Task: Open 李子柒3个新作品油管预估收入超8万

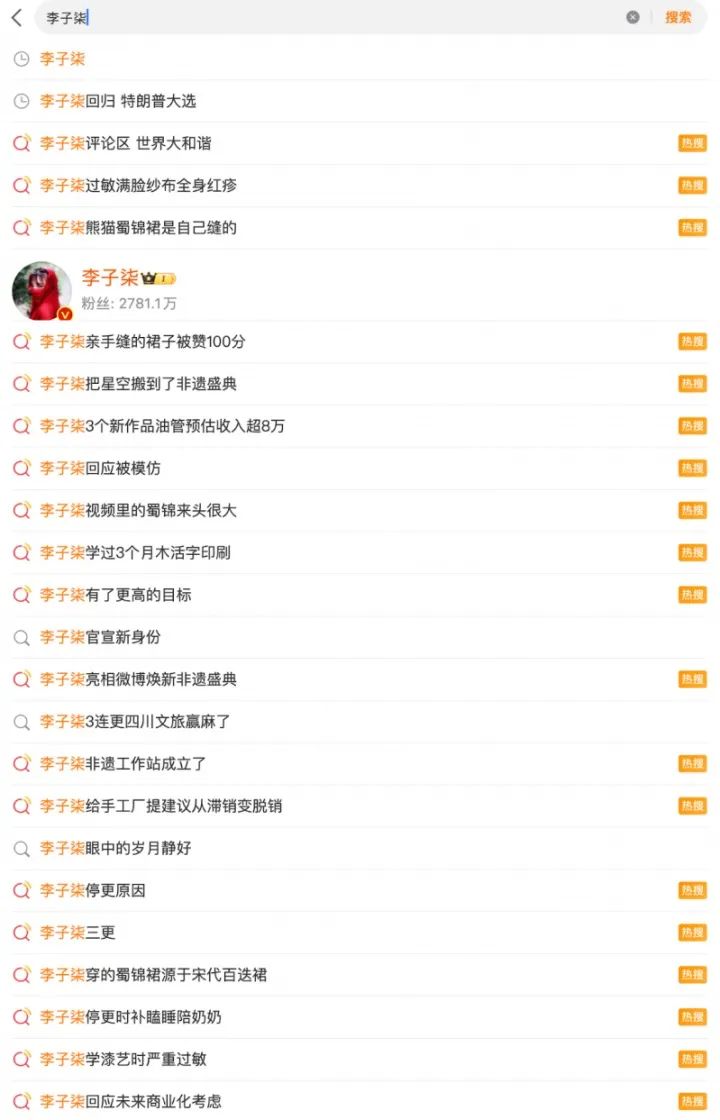Action: pyautogui.click(x=162, y=426)
